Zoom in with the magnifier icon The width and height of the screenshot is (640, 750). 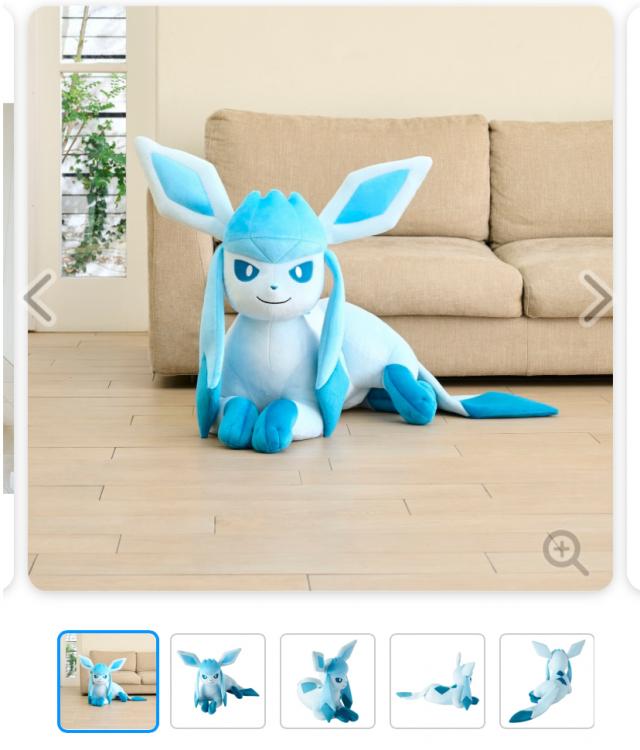point(565,552)
